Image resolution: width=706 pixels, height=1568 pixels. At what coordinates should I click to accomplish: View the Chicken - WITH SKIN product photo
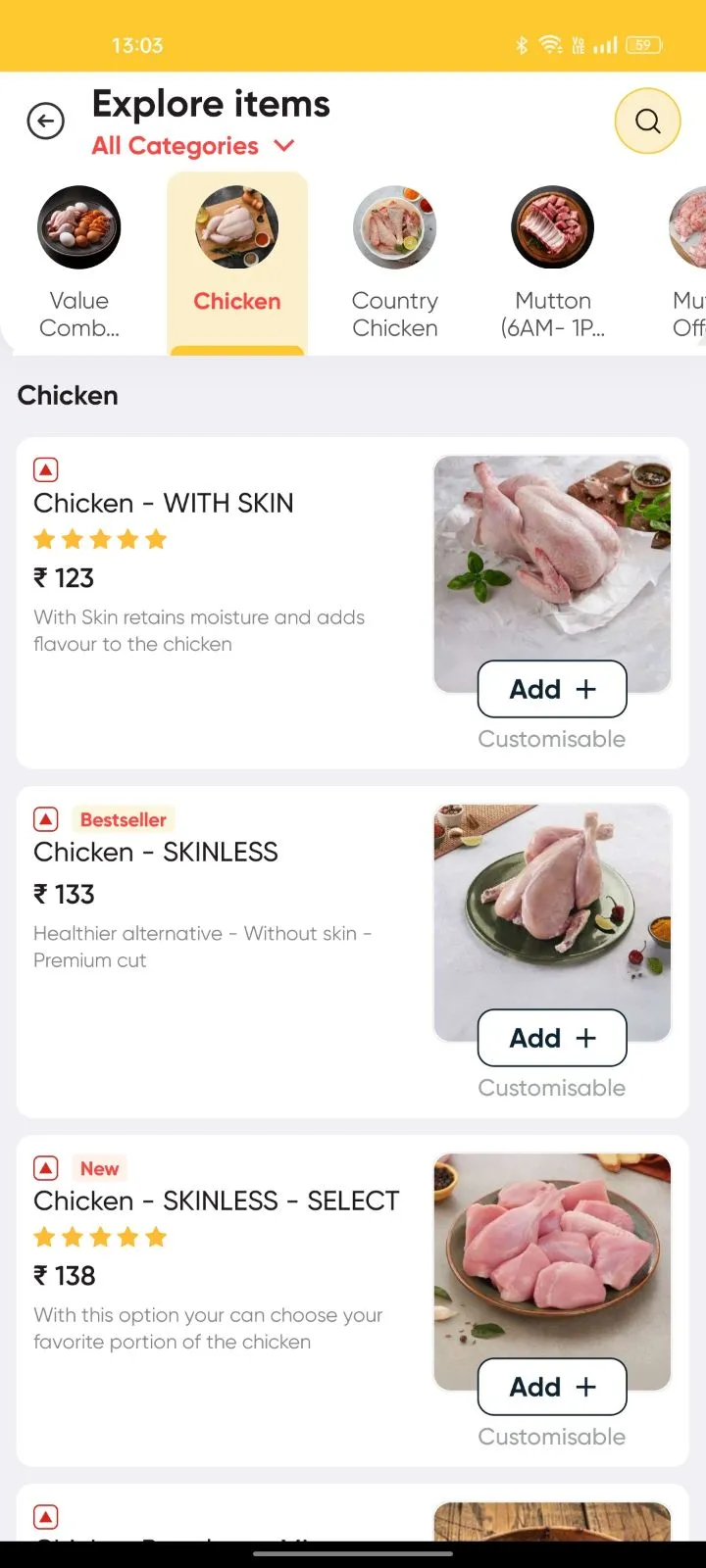tap(552, 573)
